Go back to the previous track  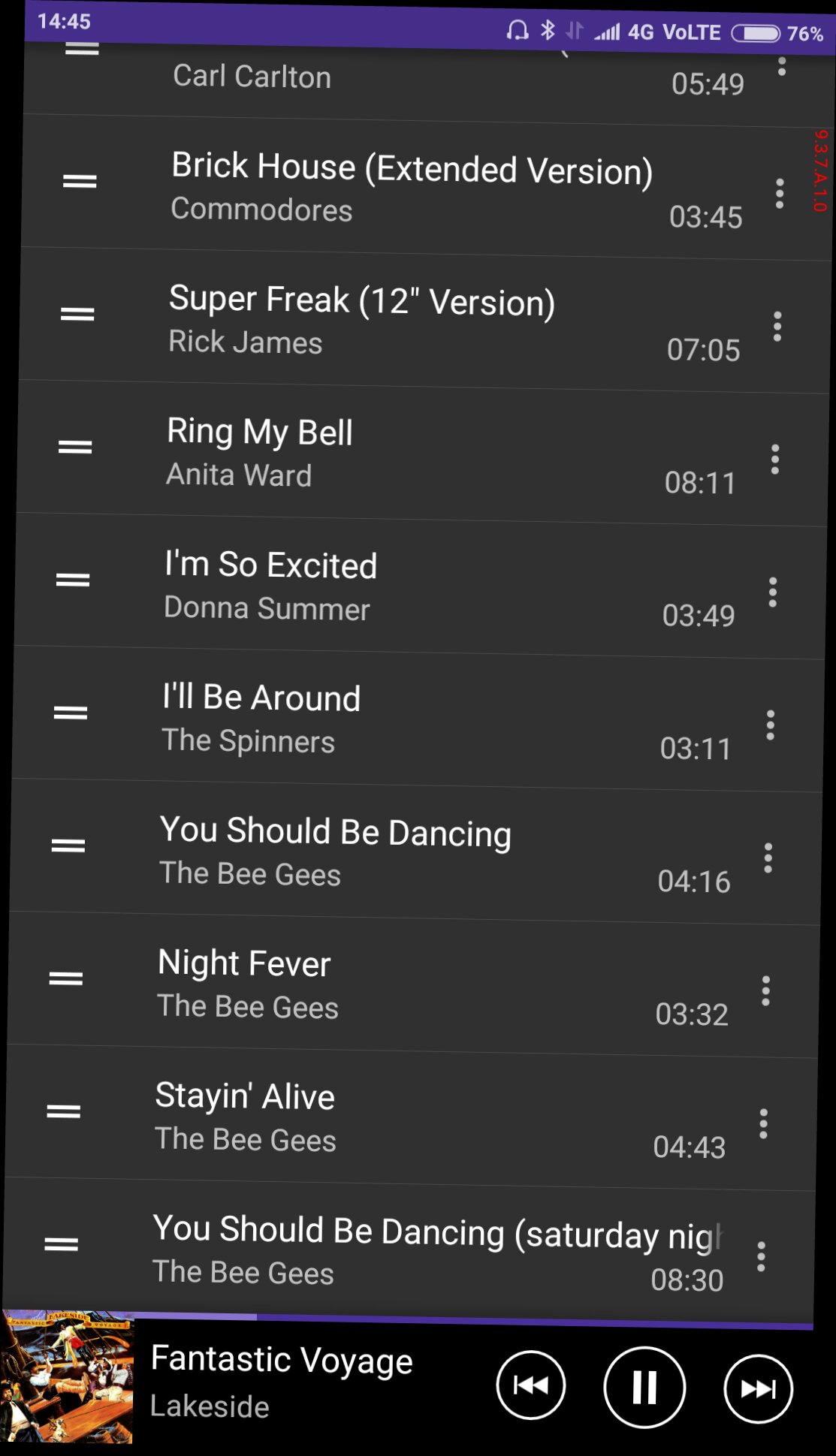point(530,1385)
